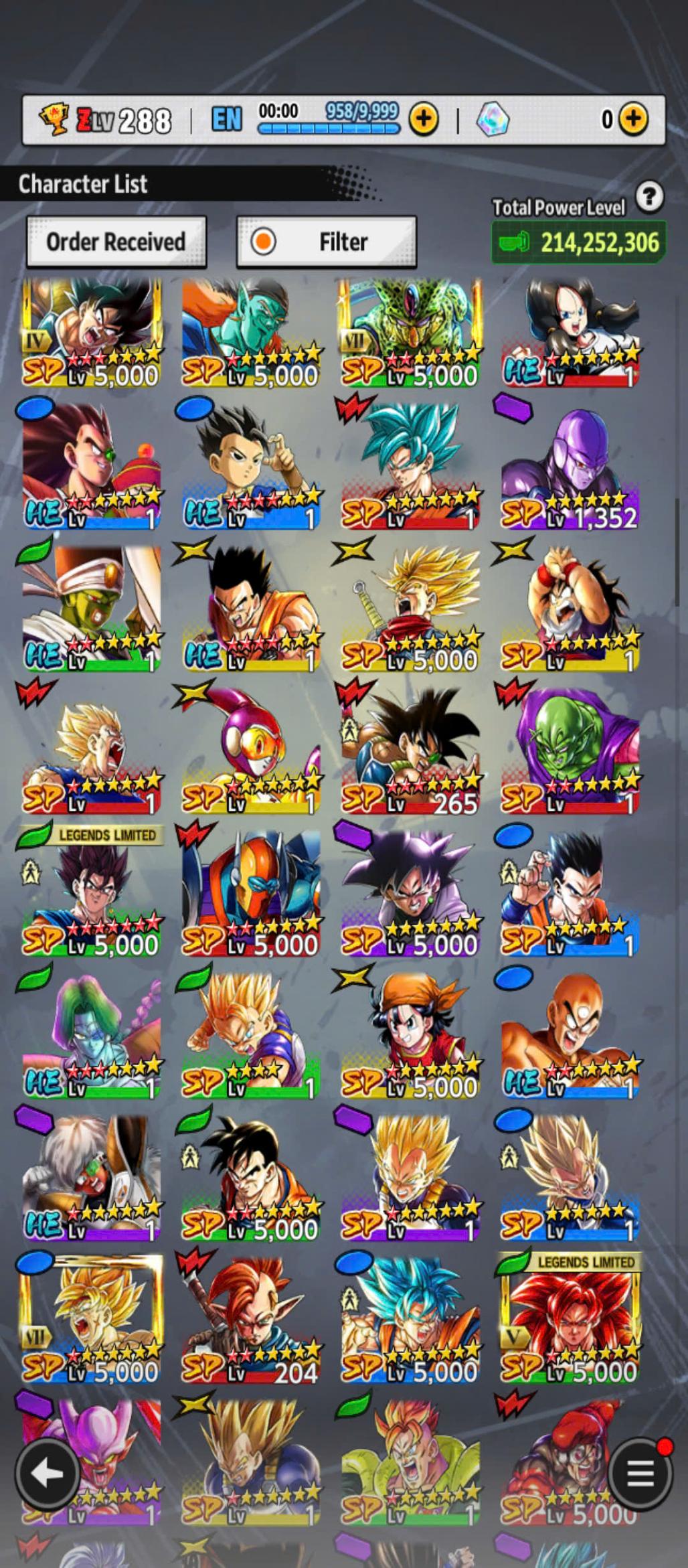Open the King Piccolo character in purple robe
Image resolution: width=688 pixels, height=1568 pixels.
(x=570, y=753)
